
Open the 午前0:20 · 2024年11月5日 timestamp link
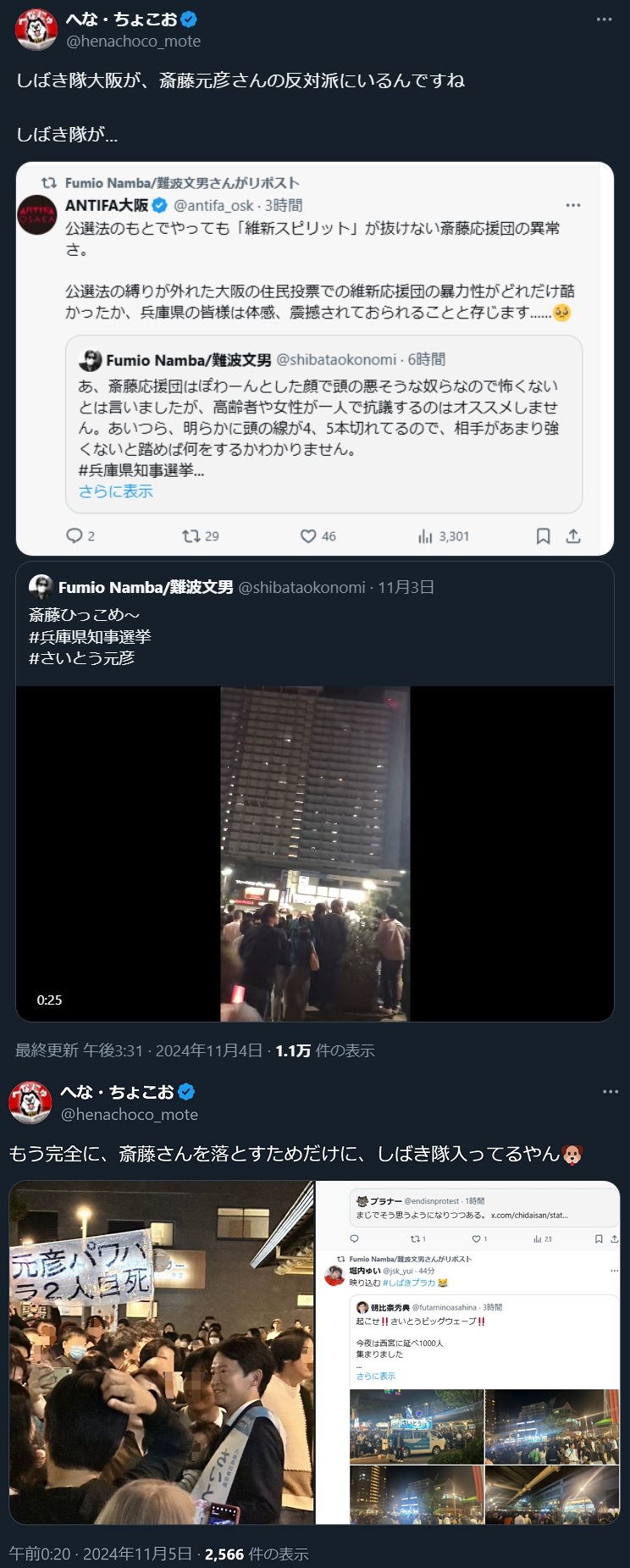[x=101, y=1554]
